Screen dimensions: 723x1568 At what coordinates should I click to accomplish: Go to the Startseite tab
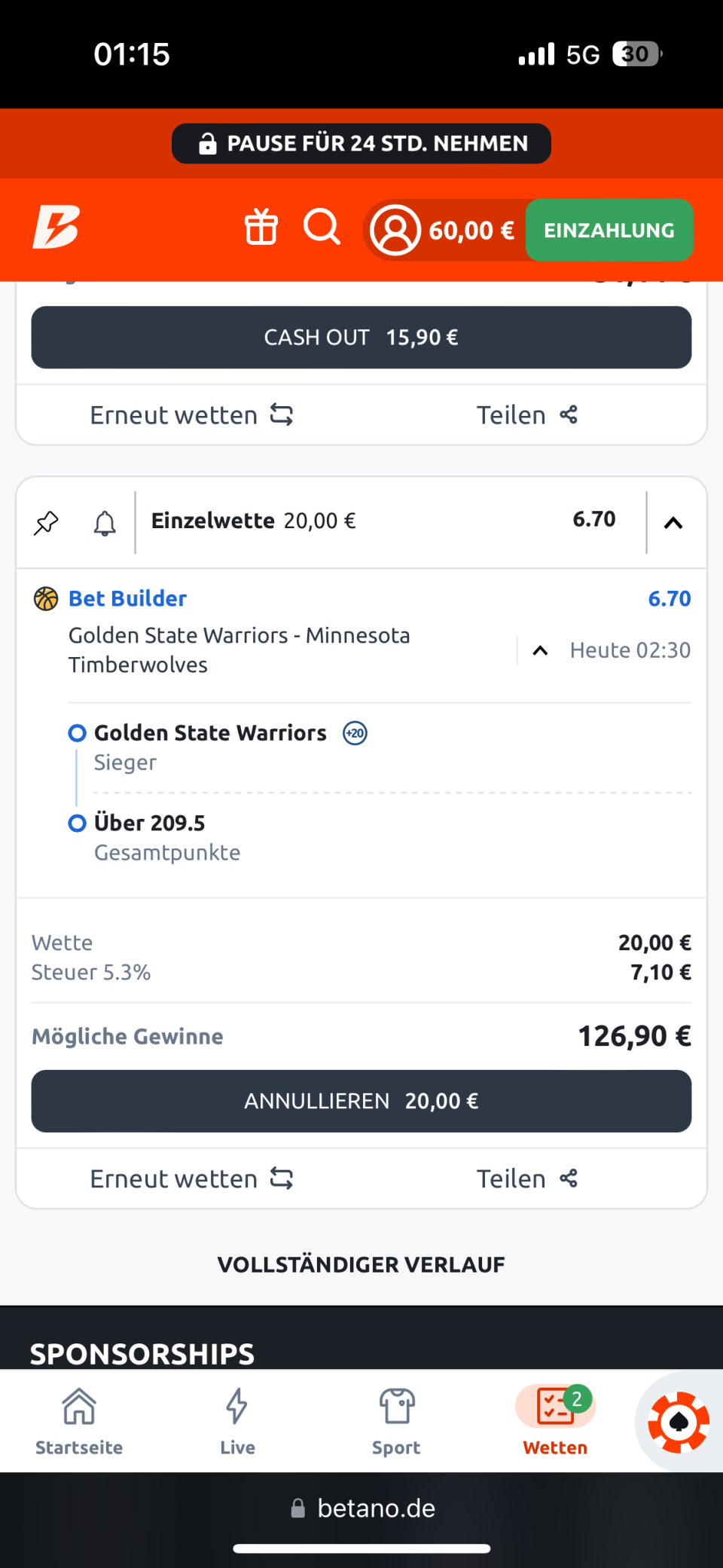tap(79, 1421)
